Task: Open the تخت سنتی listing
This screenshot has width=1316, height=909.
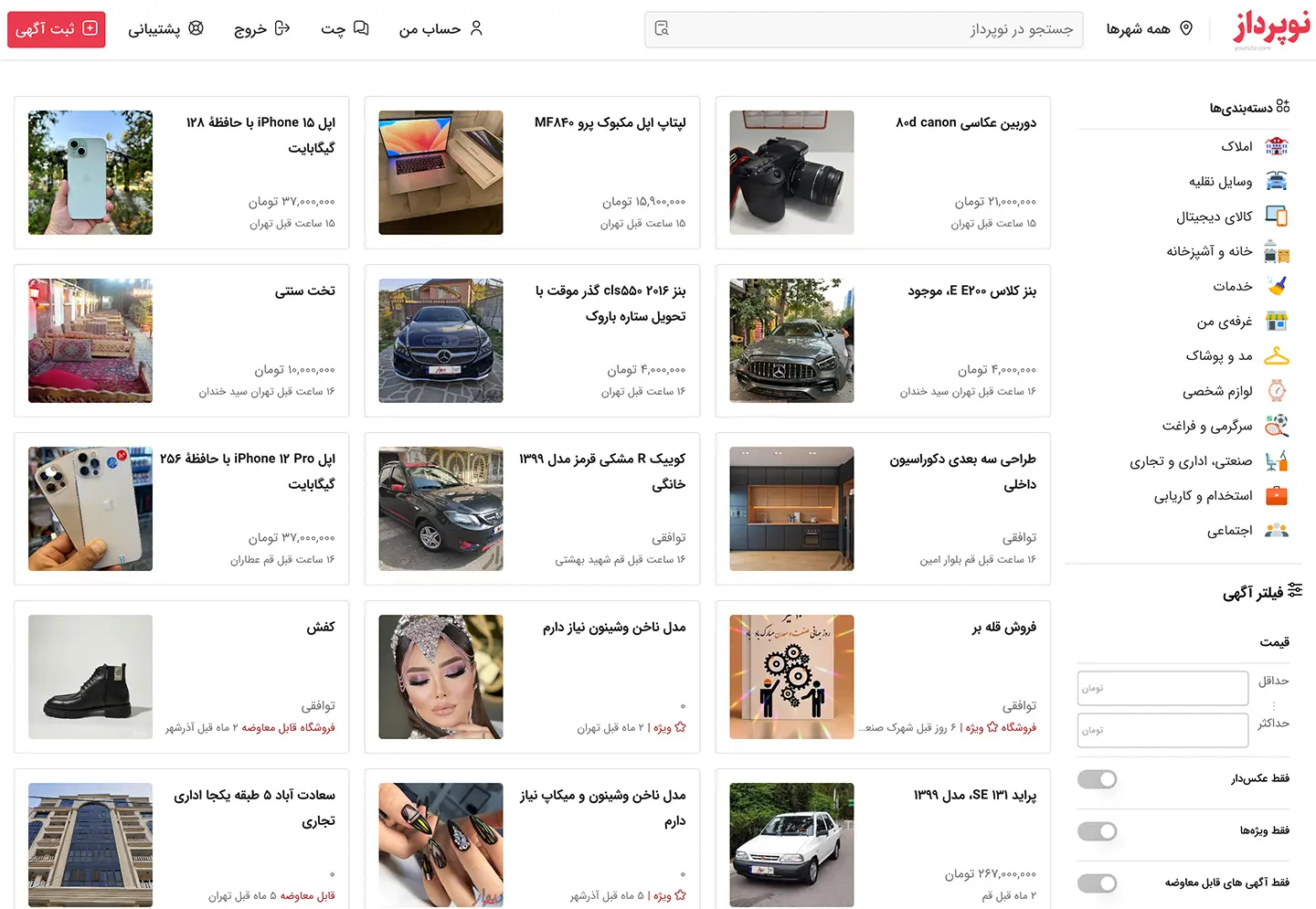Action: [x=181, y=341]
